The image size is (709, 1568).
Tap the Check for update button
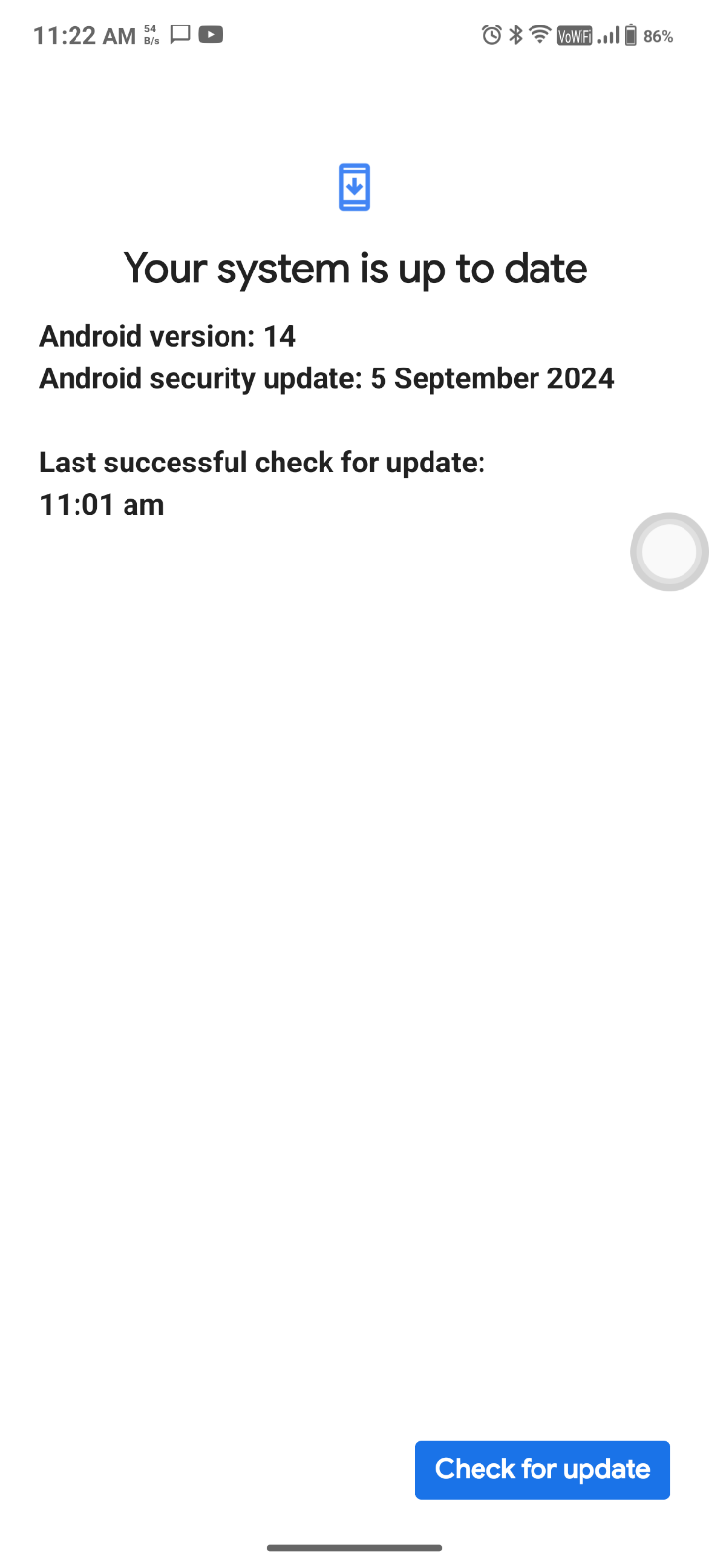(541, 1469)
